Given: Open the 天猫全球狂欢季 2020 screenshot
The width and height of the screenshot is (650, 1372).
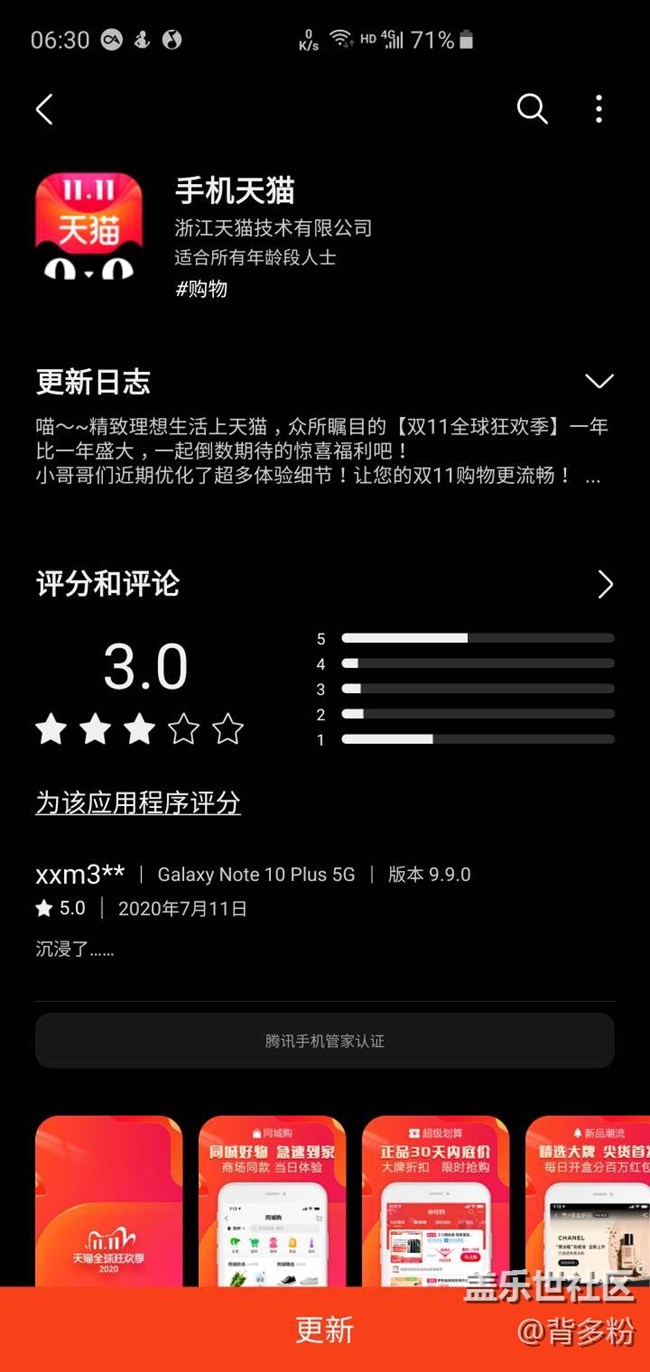Looking at the screenshot, I should pyautogui.click(x=109, y=1200).
